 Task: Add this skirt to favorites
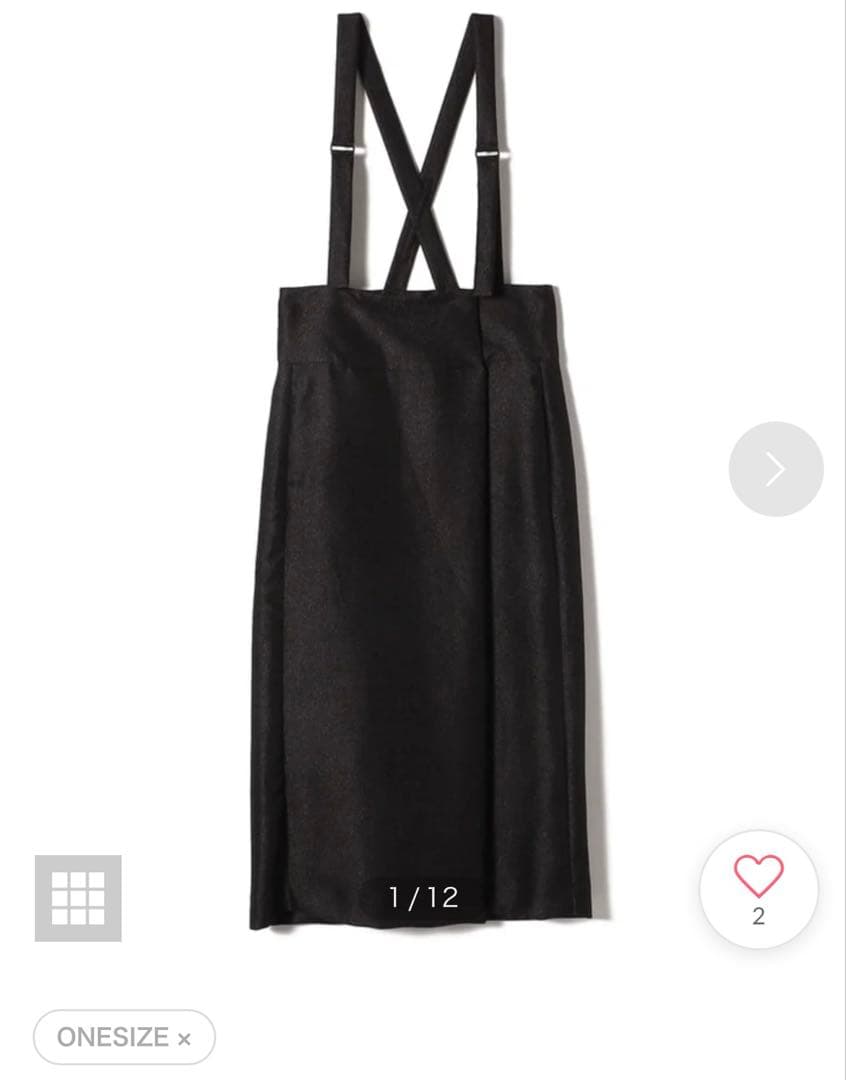758,878
